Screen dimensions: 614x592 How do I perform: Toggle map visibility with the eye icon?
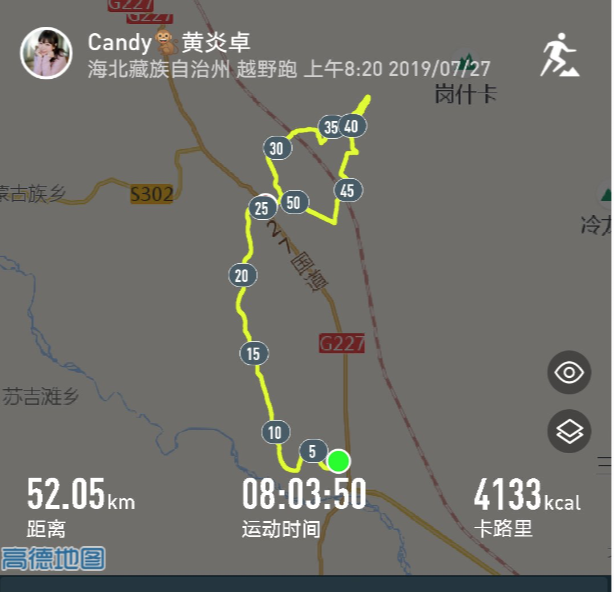pyautogui.click(x=569, y=373)
